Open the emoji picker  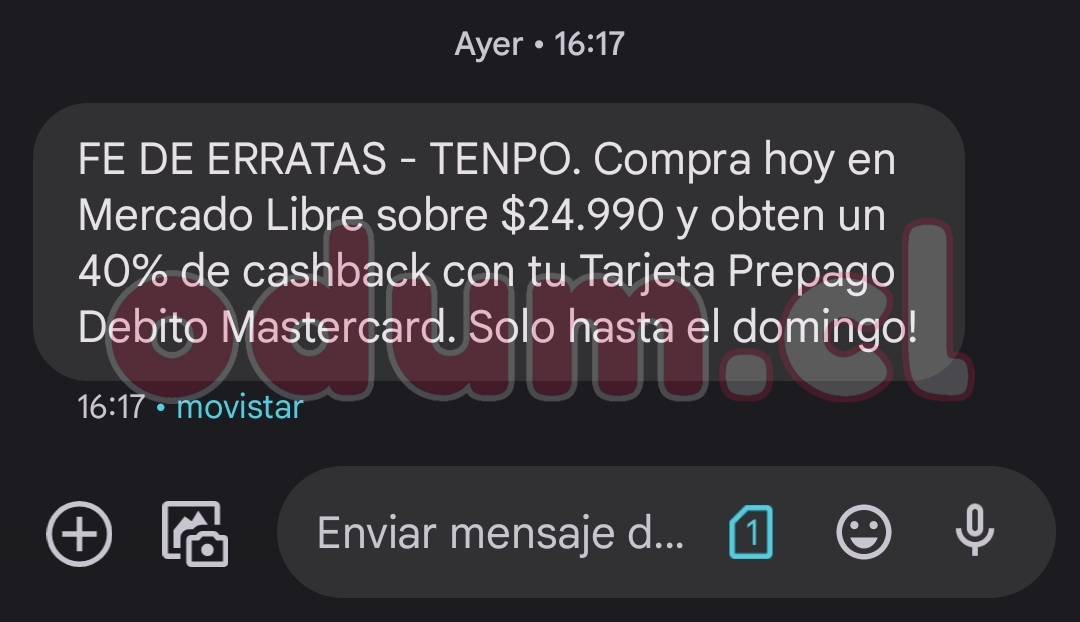click(863, 532)
